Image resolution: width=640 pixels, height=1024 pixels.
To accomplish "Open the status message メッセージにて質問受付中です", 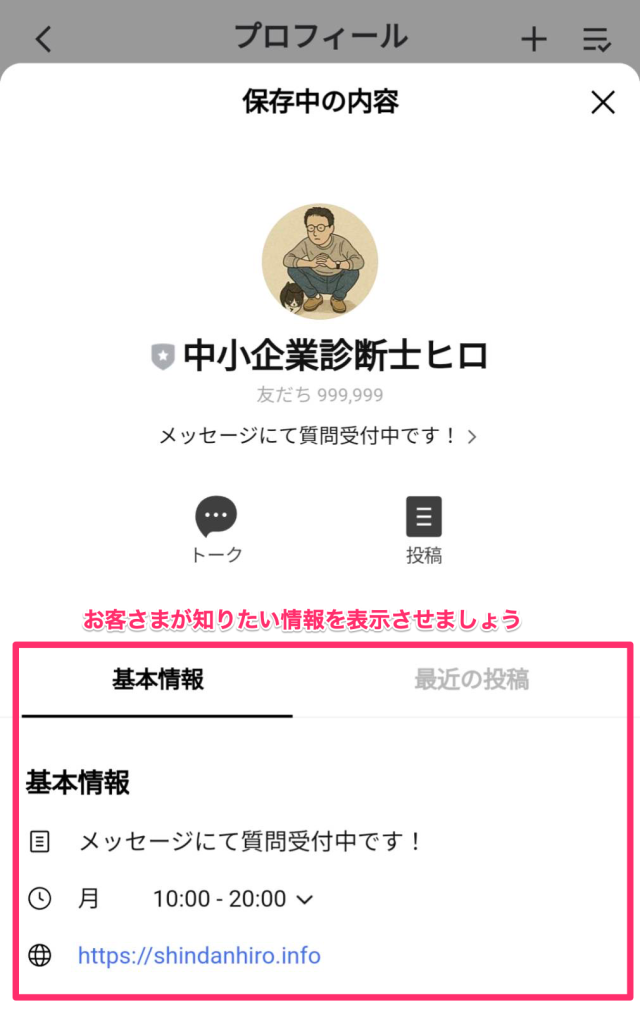I will point(318,436).
